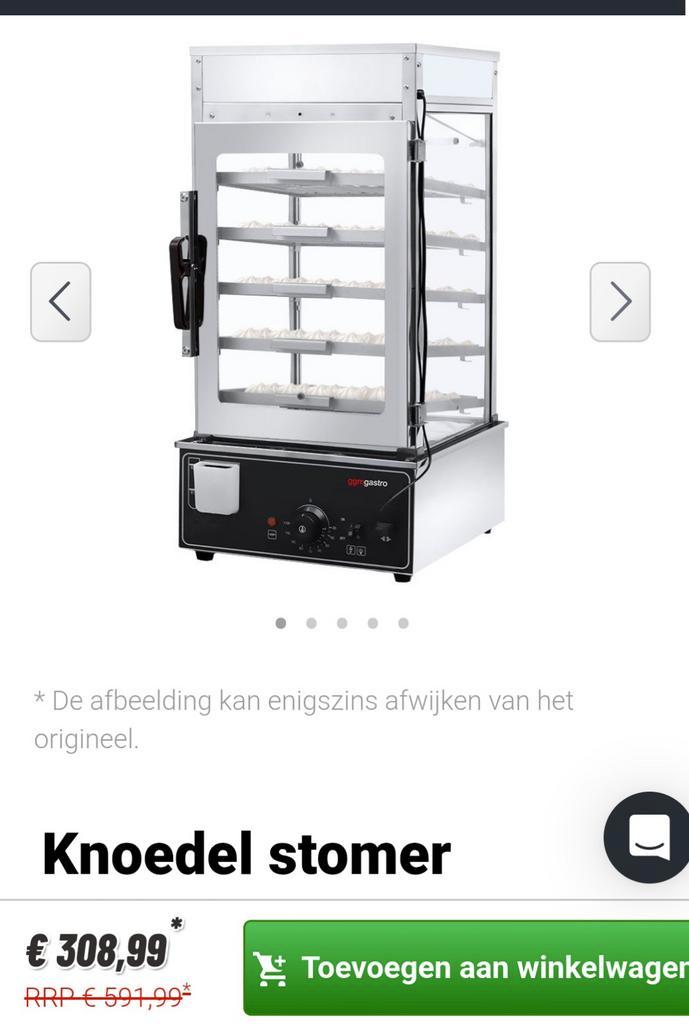The image size is (689, 1024).
Task: Show the next product image
Action: click(619, 302)
